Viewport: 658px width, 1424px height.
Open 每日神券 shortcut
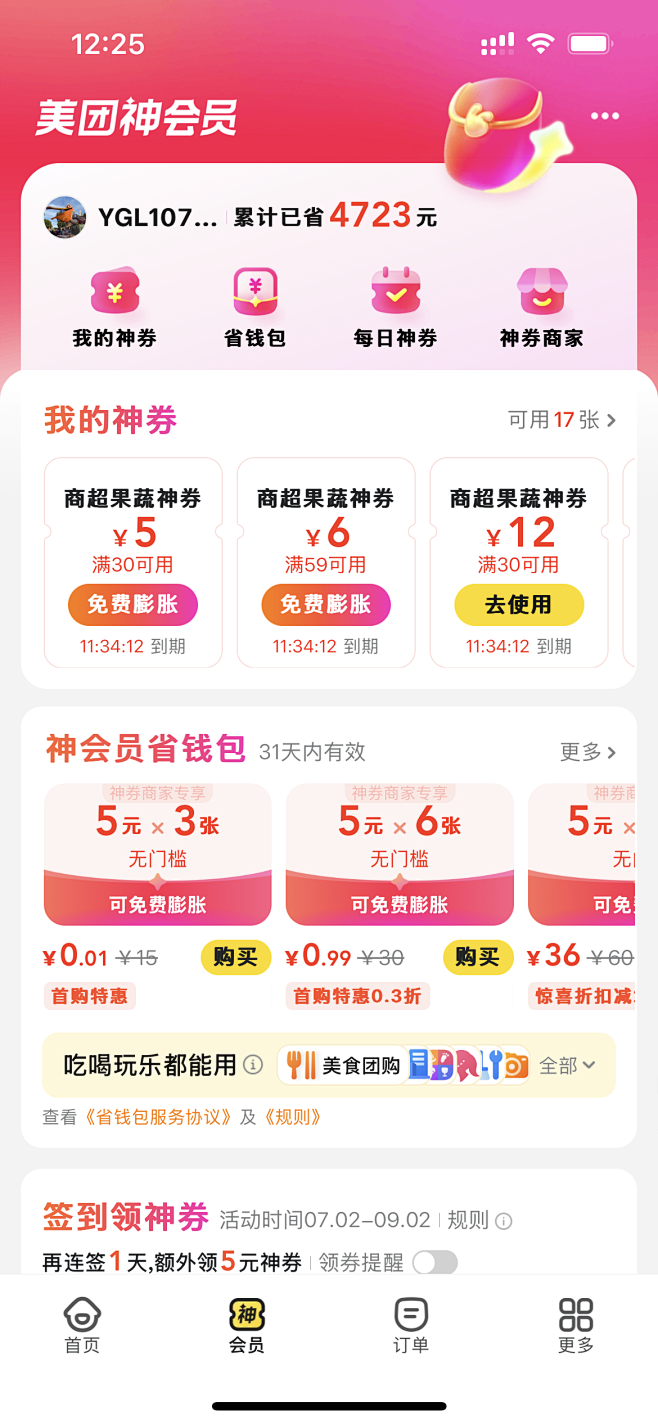[395, 309]
